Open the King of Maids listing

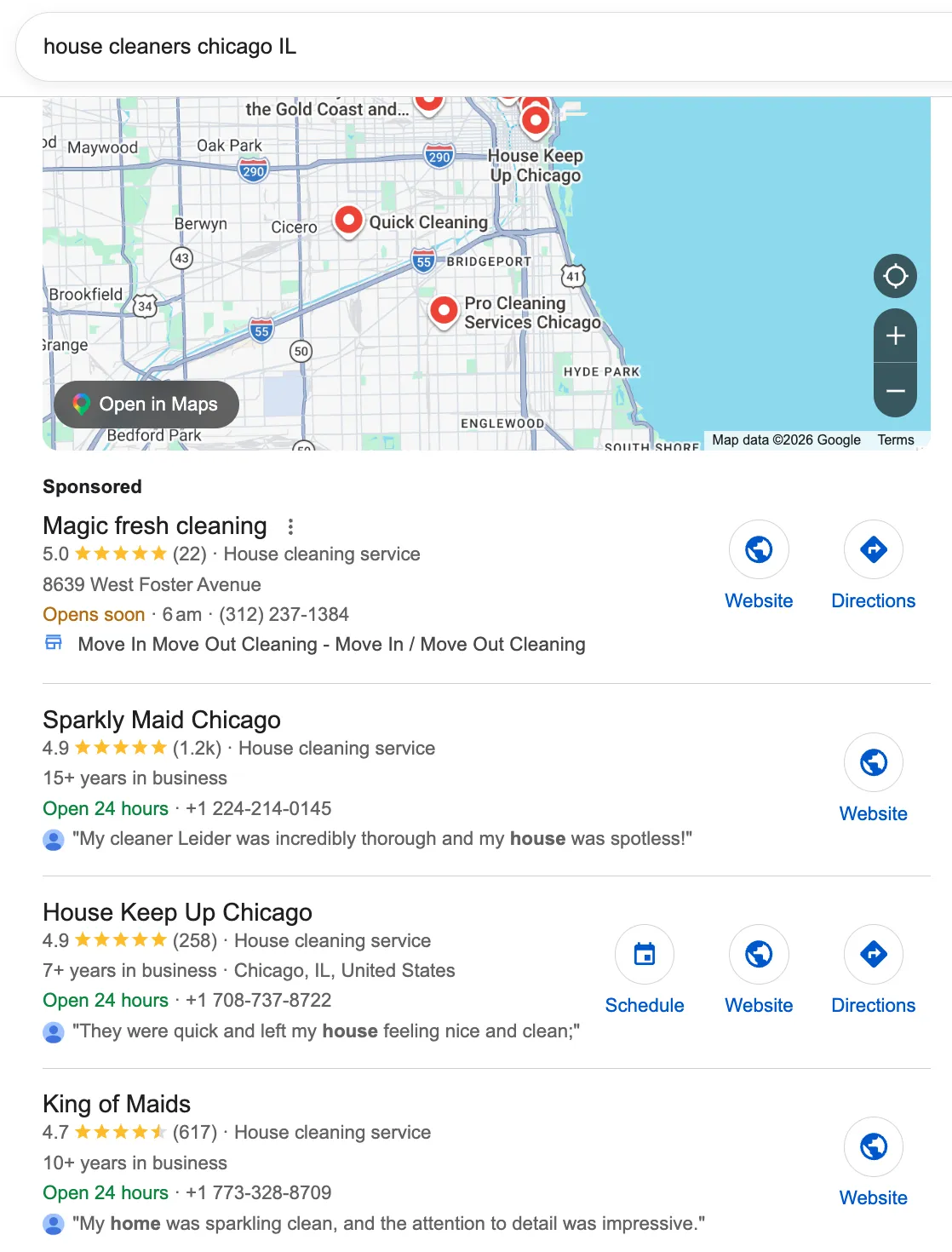coord(117,1105)
